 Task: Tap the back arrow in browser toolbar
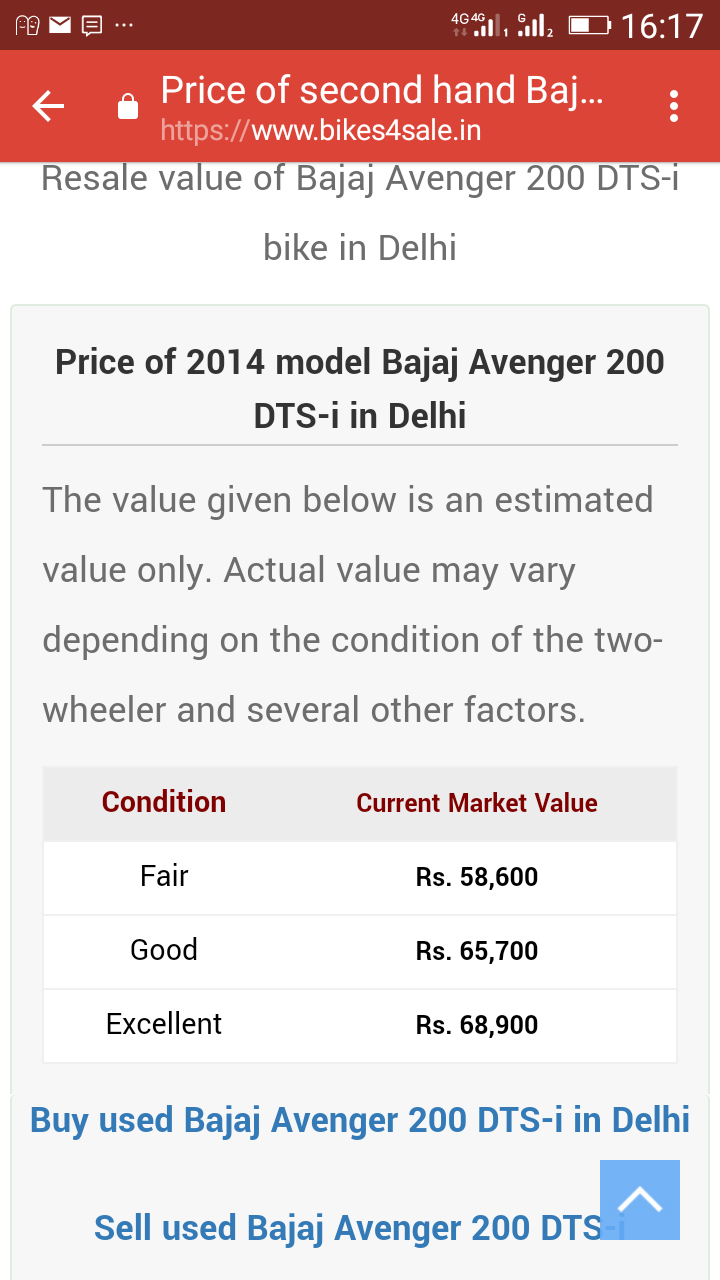coord(47,104)
